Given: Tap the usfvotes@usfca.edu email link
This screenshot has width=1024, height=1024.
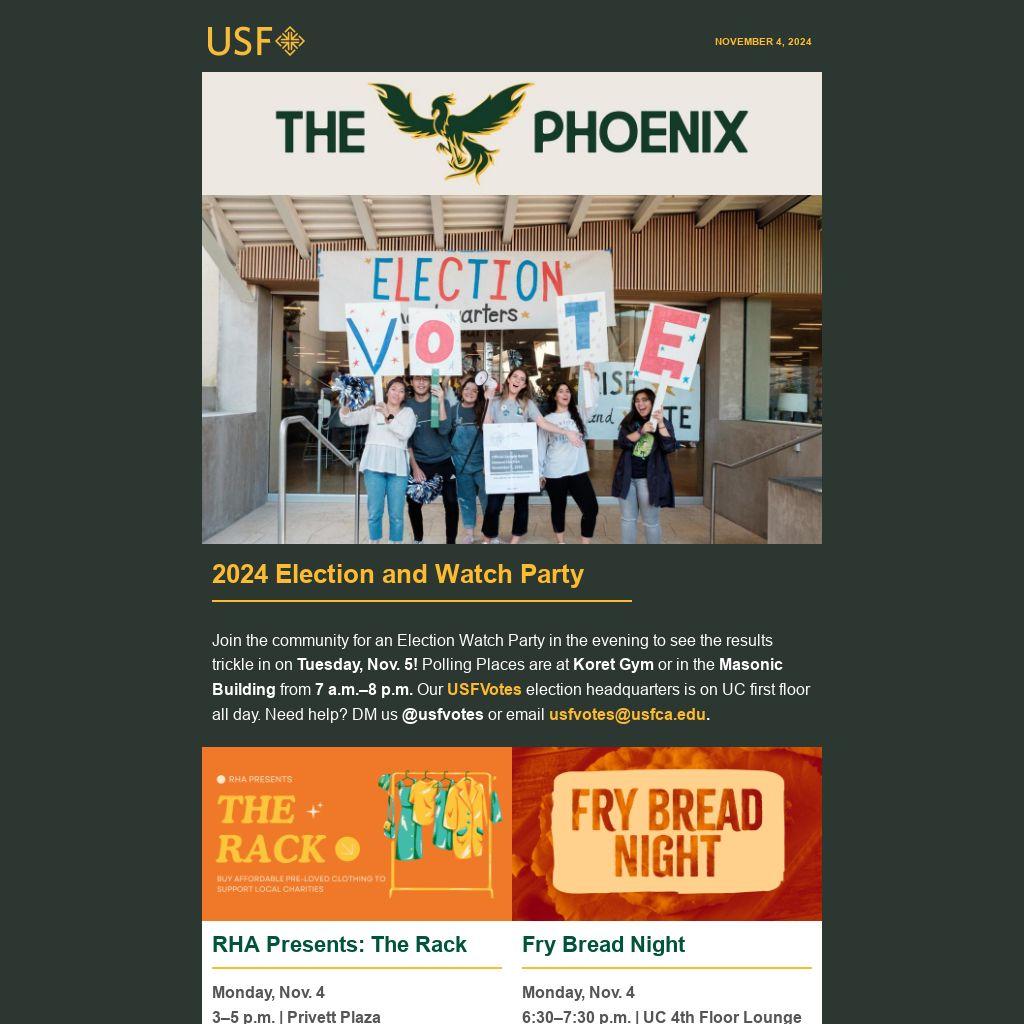Looking at the screenshot, I should [x=627, y=714].
